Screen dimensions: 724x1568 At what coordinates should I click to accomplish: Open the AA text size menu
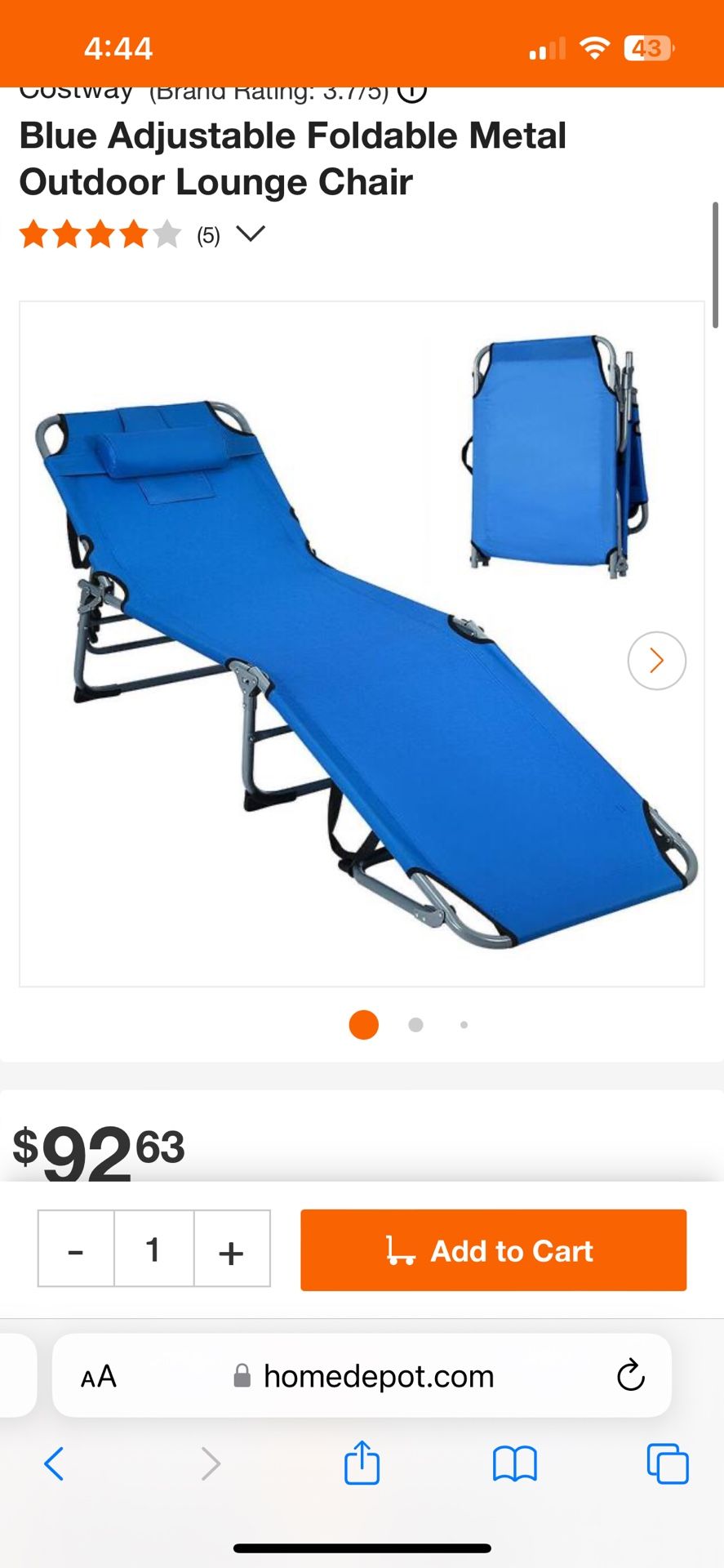(x=99, y=1377)
